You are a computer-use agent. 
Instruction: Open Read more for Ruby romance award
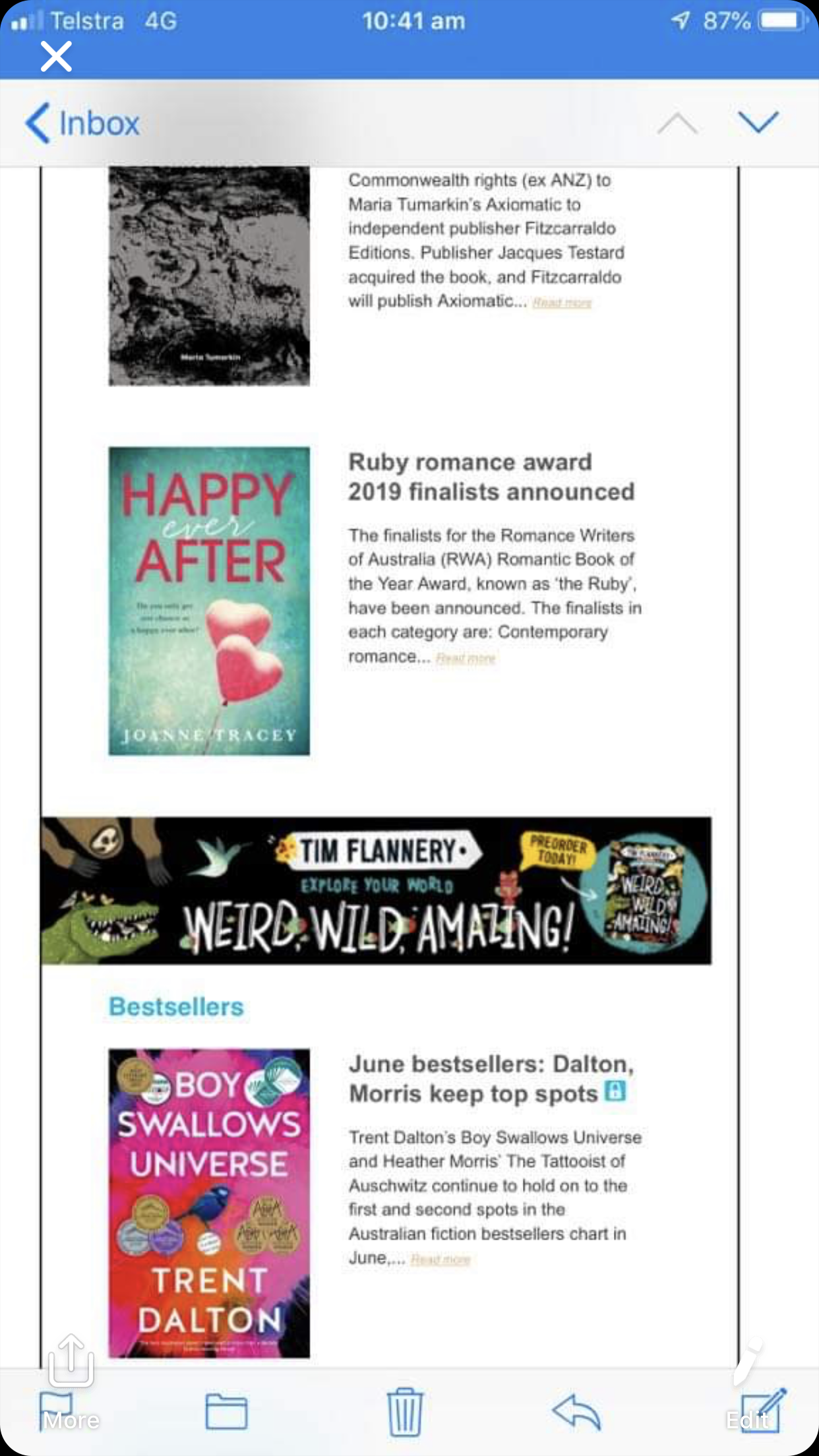(x=465, y=658)
